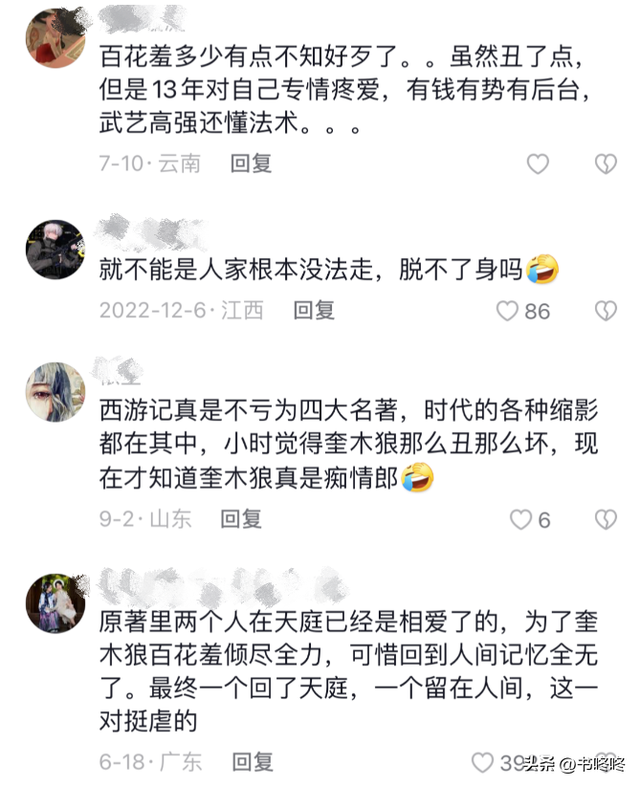
Task: Dislike the 就不能是人家根本没法走 comment
Action: [x=605, y=311]
